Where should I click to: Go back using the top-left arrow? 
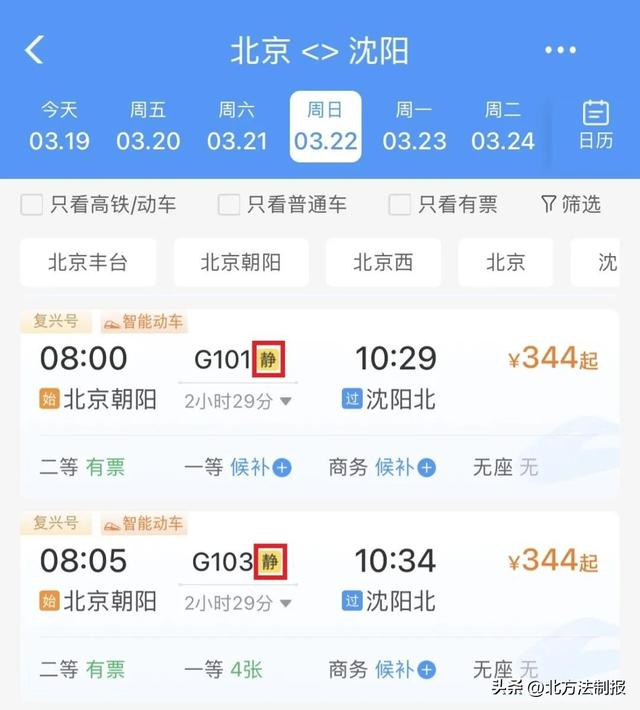pyautogui.click(x=35, y=50)
